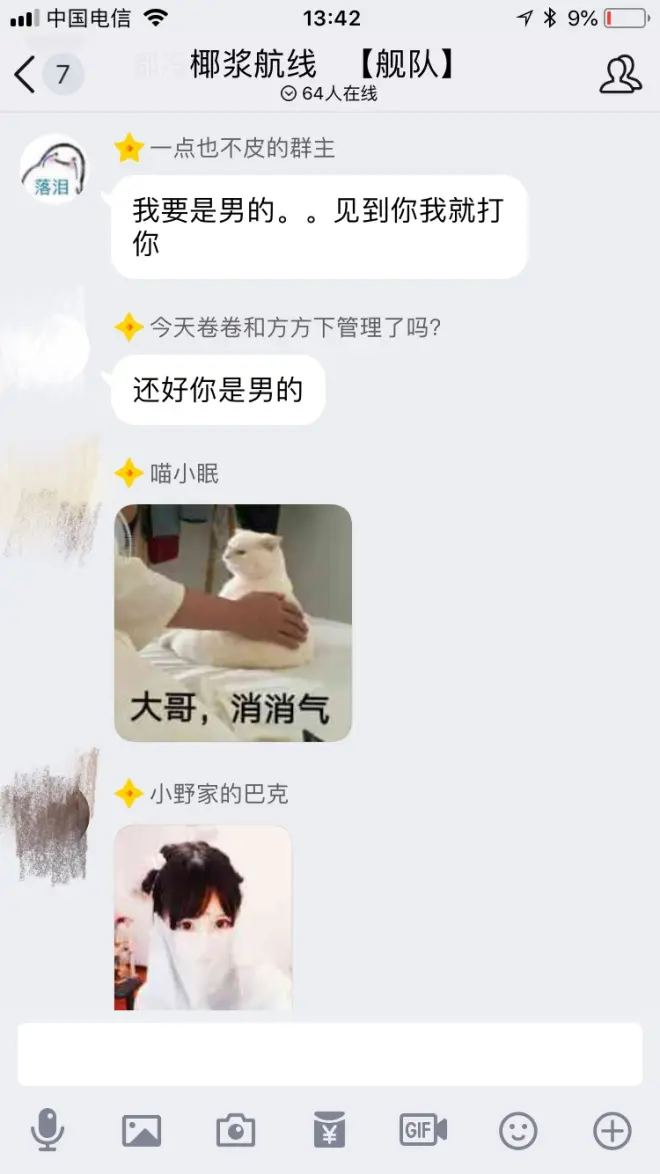Screen dimensions: 660x1174
Task: Open the image sent by 小野家的巴克
Action: point(203,917)
